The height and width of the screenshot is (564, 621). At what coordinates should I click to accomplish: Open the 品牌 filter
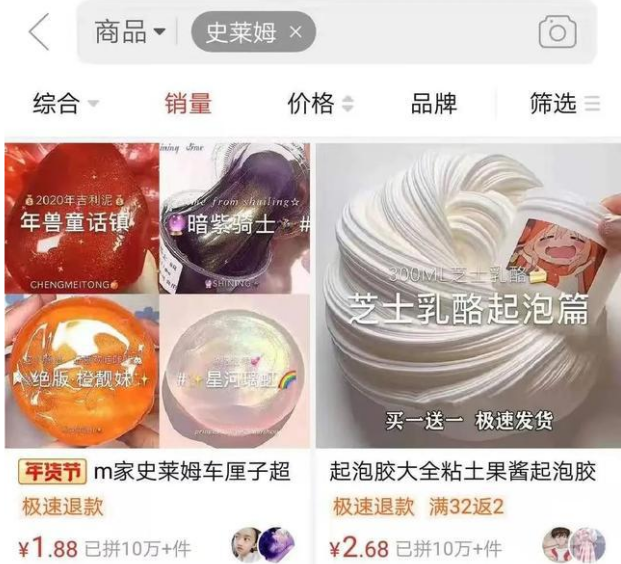click(x=434, y=103)
